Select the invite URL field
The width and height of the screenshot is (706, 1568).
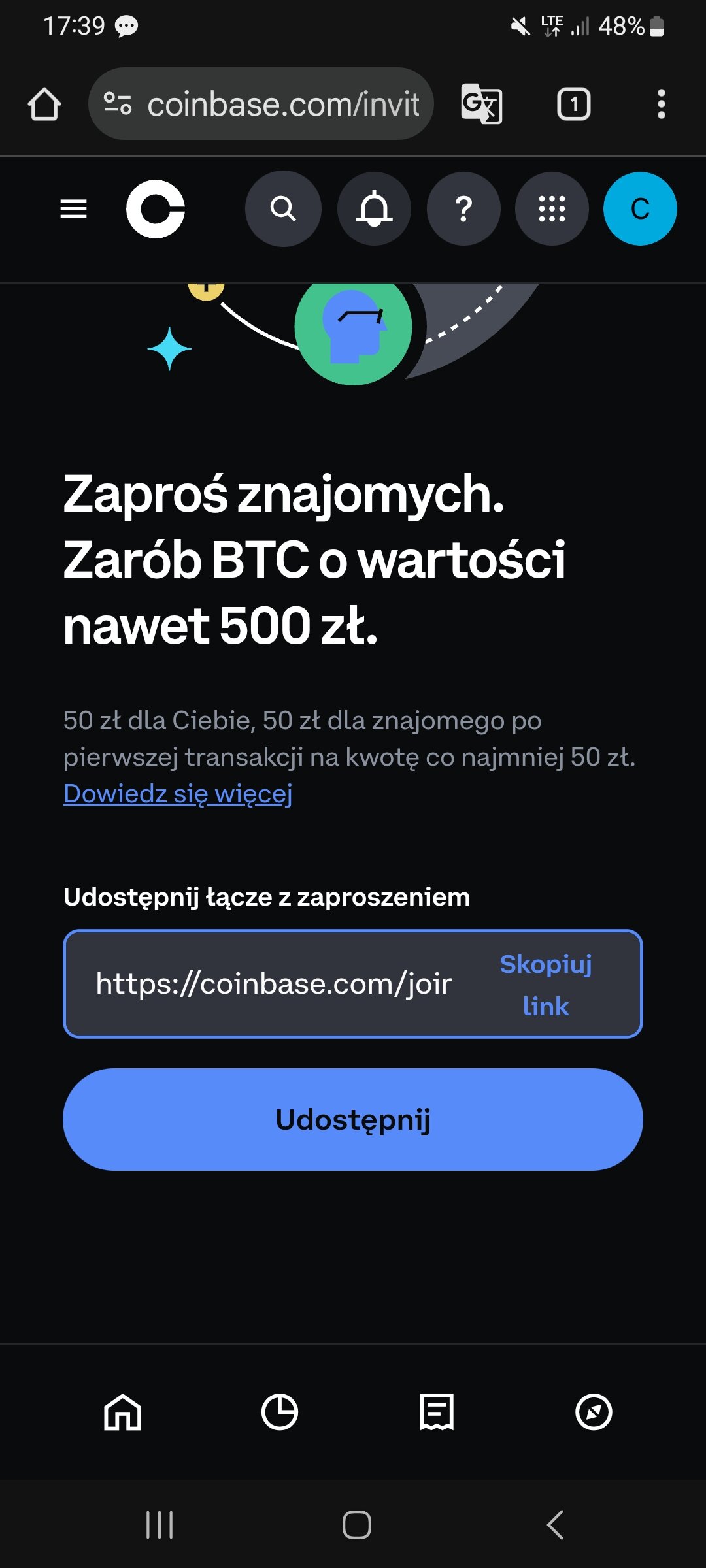coord(275,984)
